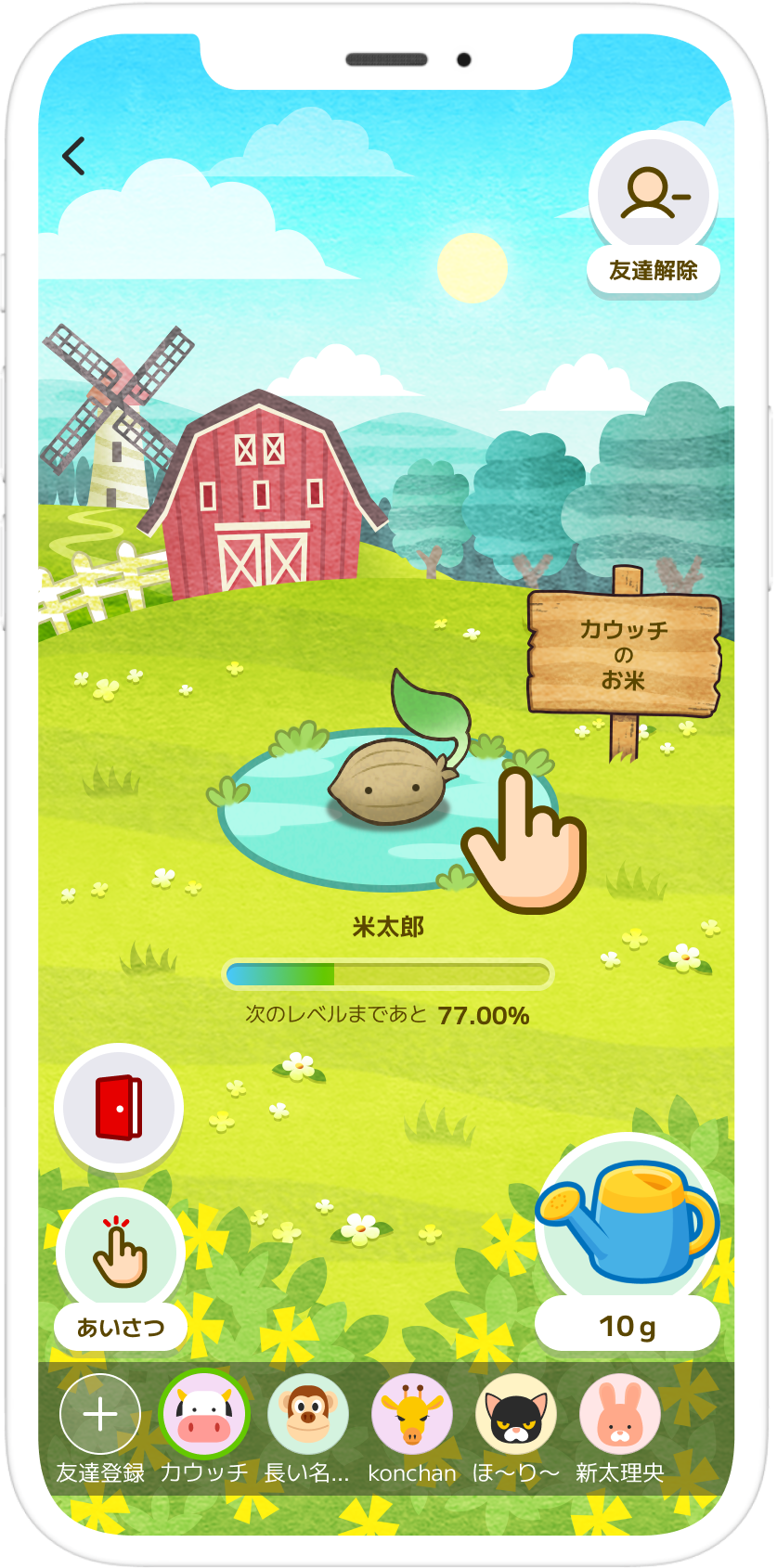Open ほ〜り〜's black cat avatar
The image size is (777, 1568).
(516, 1412)
